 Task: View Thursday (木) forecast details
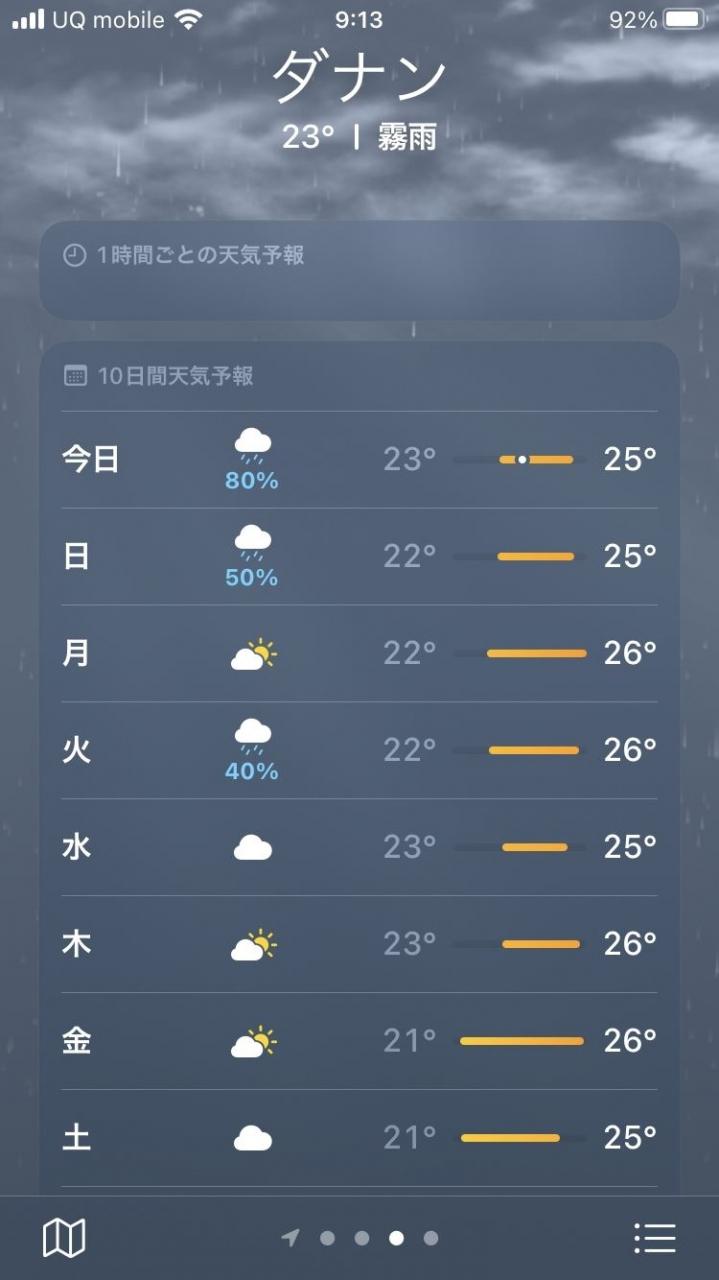point(359,945)
